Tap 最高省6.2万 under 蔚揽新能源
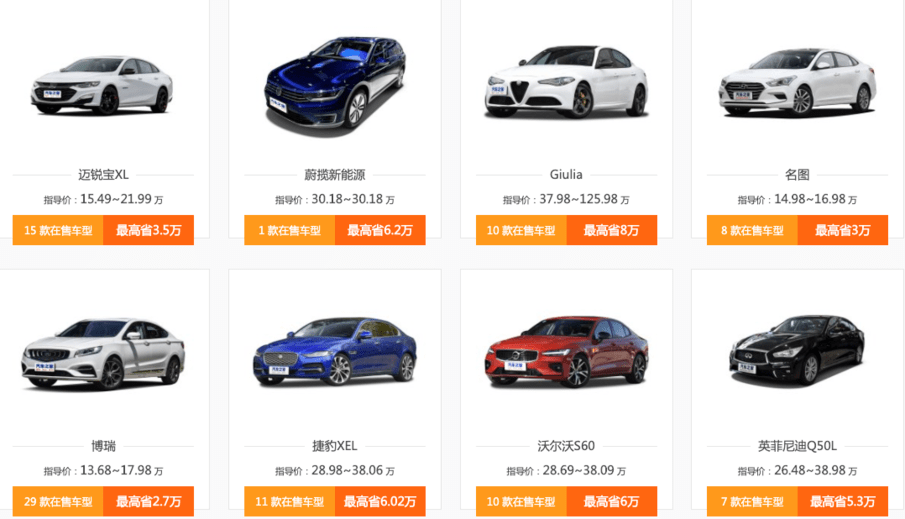The height and width of the screenshot is (519, 905). 380,230
